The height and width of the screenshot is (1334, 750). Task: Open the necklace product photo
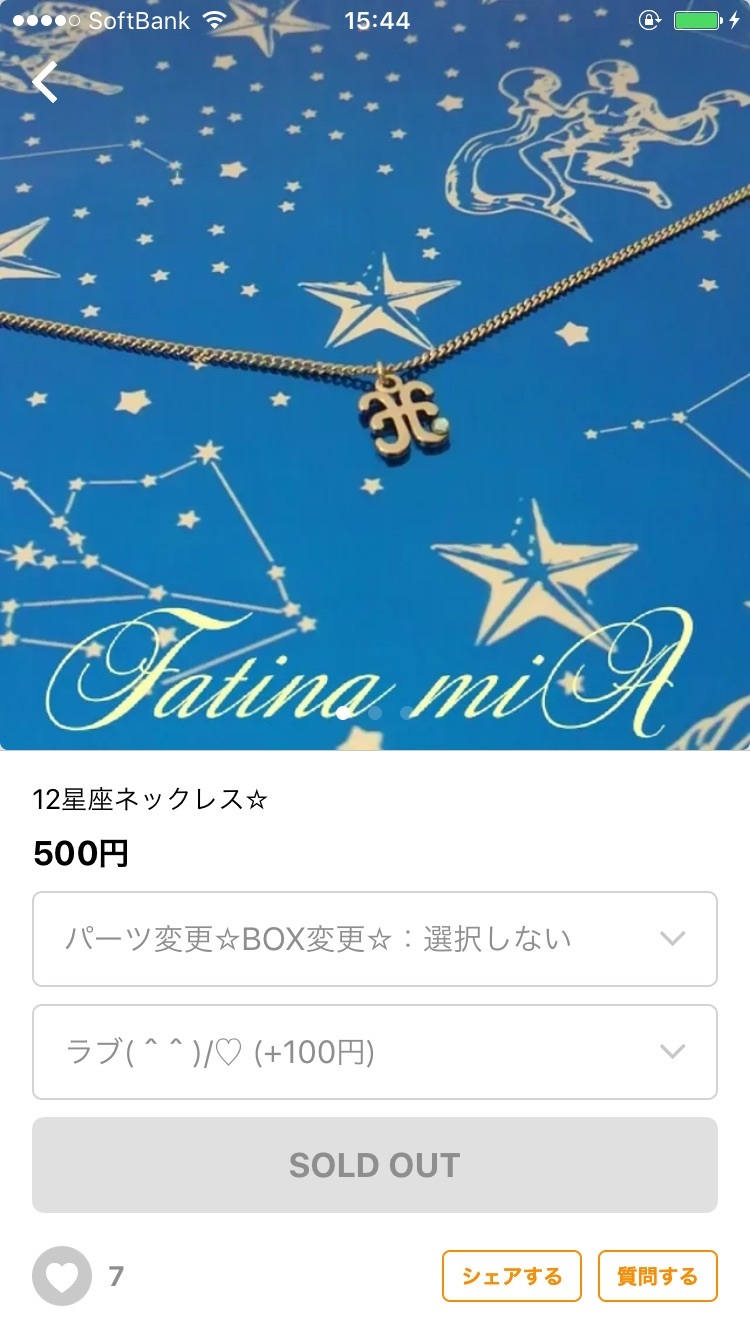374,400
